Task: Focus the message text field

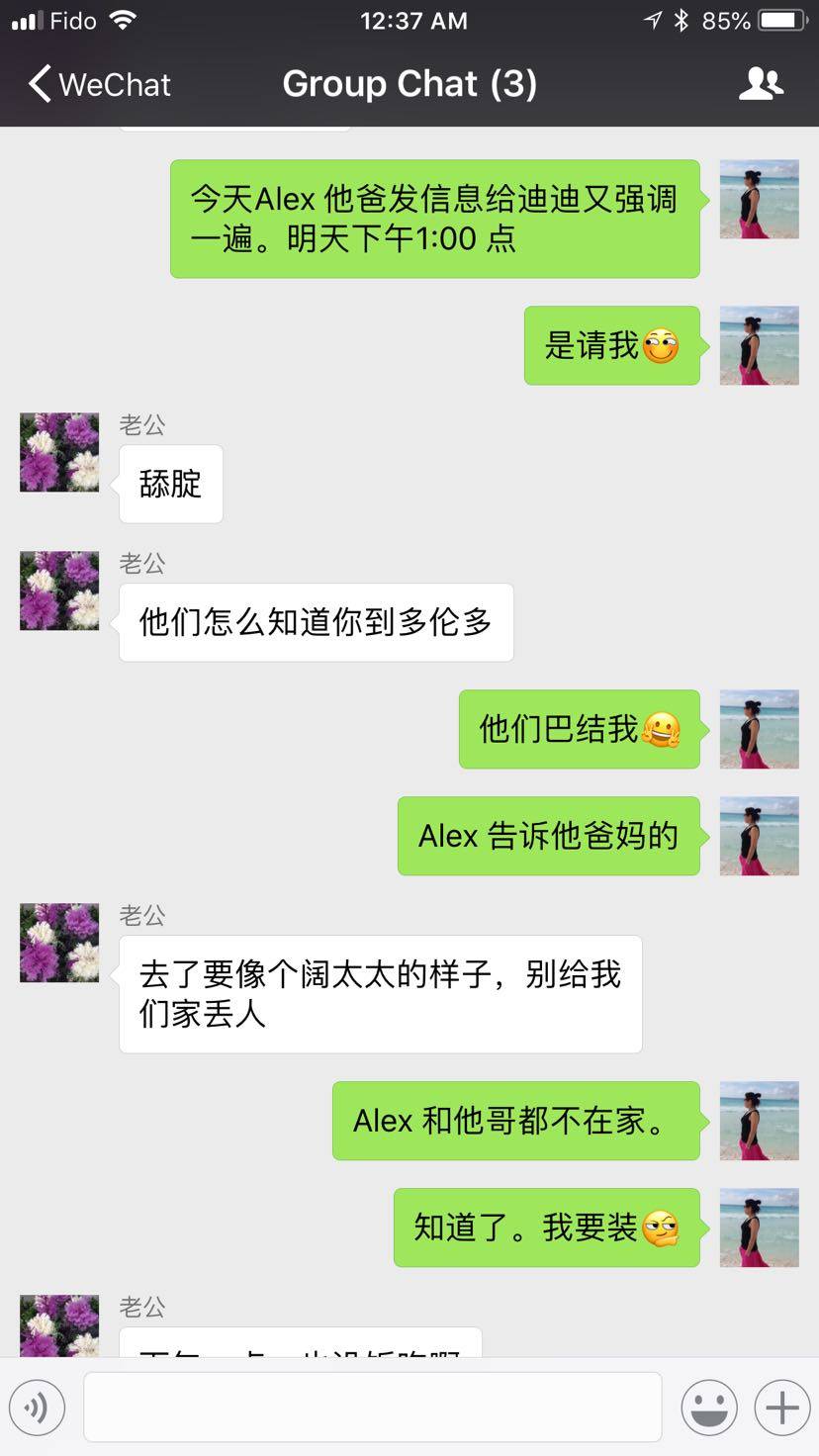Action: 372,1407
